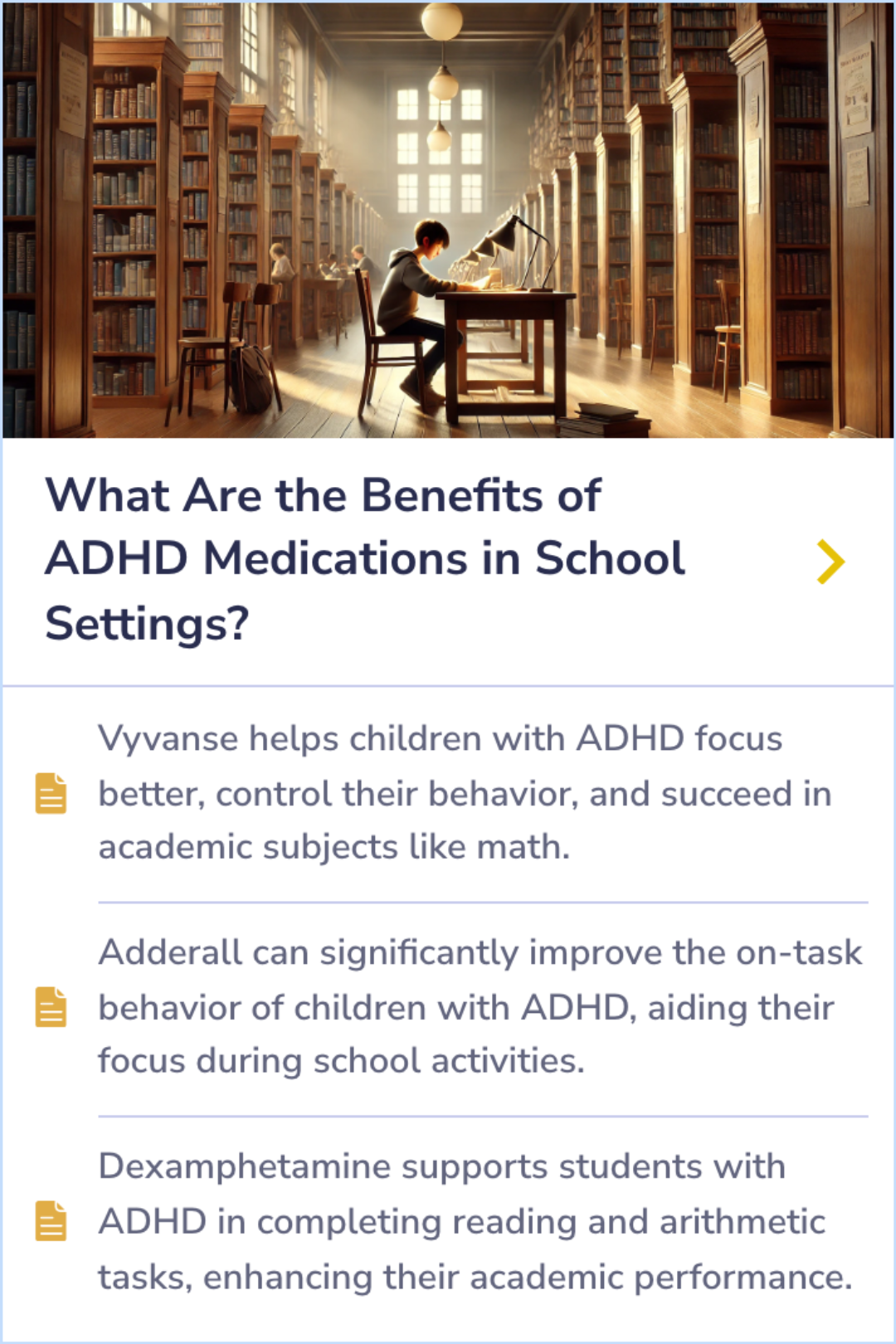Click the document icon beside the Vyvanse fact

point(50,792)
